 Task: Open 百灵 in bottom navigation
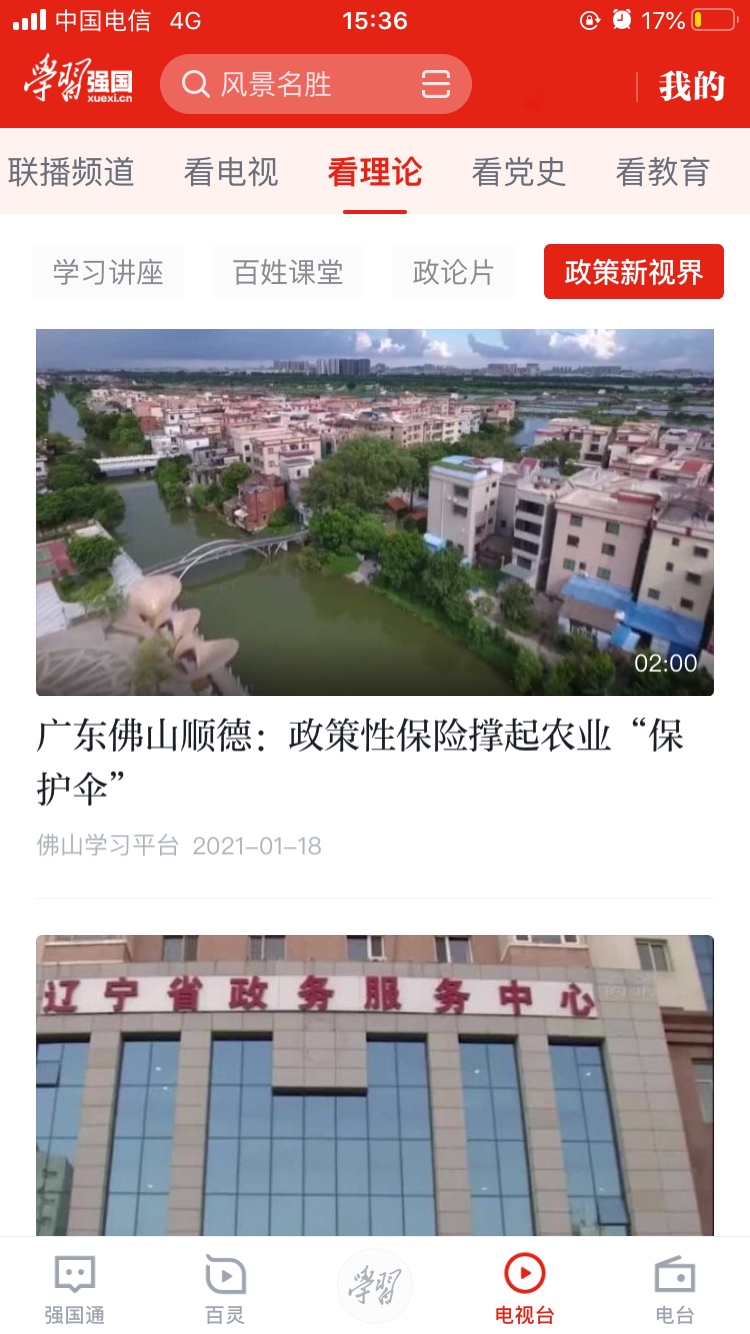225,1289
